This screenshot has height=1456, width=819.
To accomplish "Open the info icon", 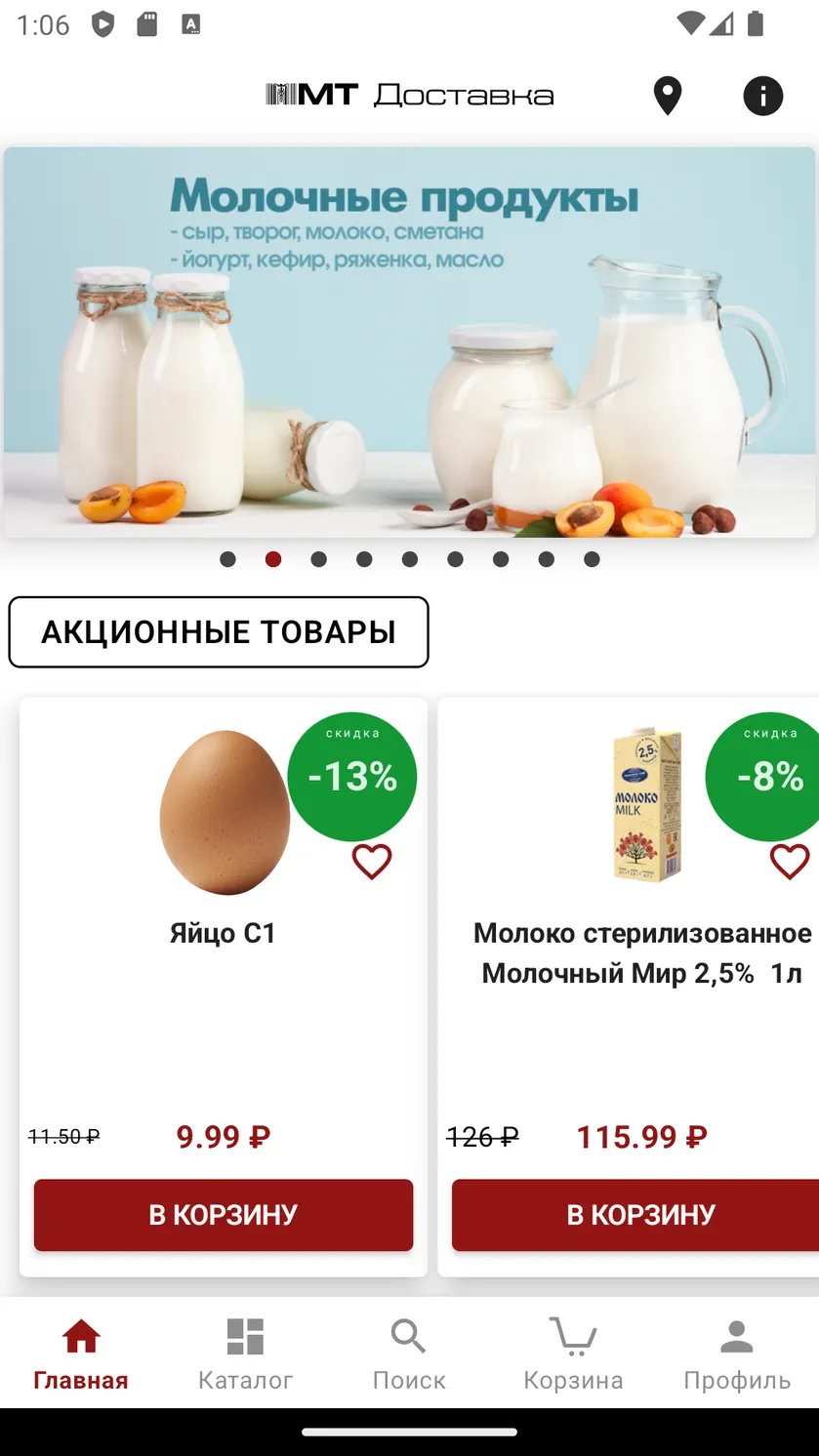I will (x=763, y=96).
